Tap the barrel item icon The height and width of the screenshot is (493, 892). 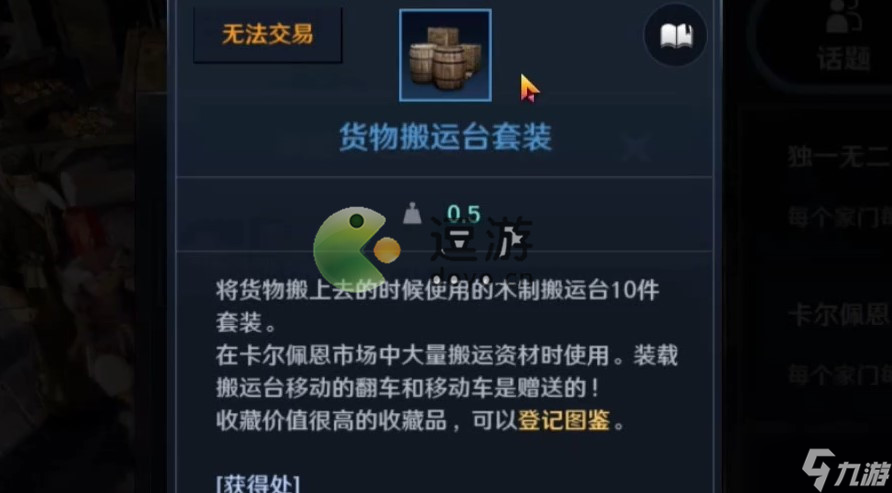(x=445, y=55)
